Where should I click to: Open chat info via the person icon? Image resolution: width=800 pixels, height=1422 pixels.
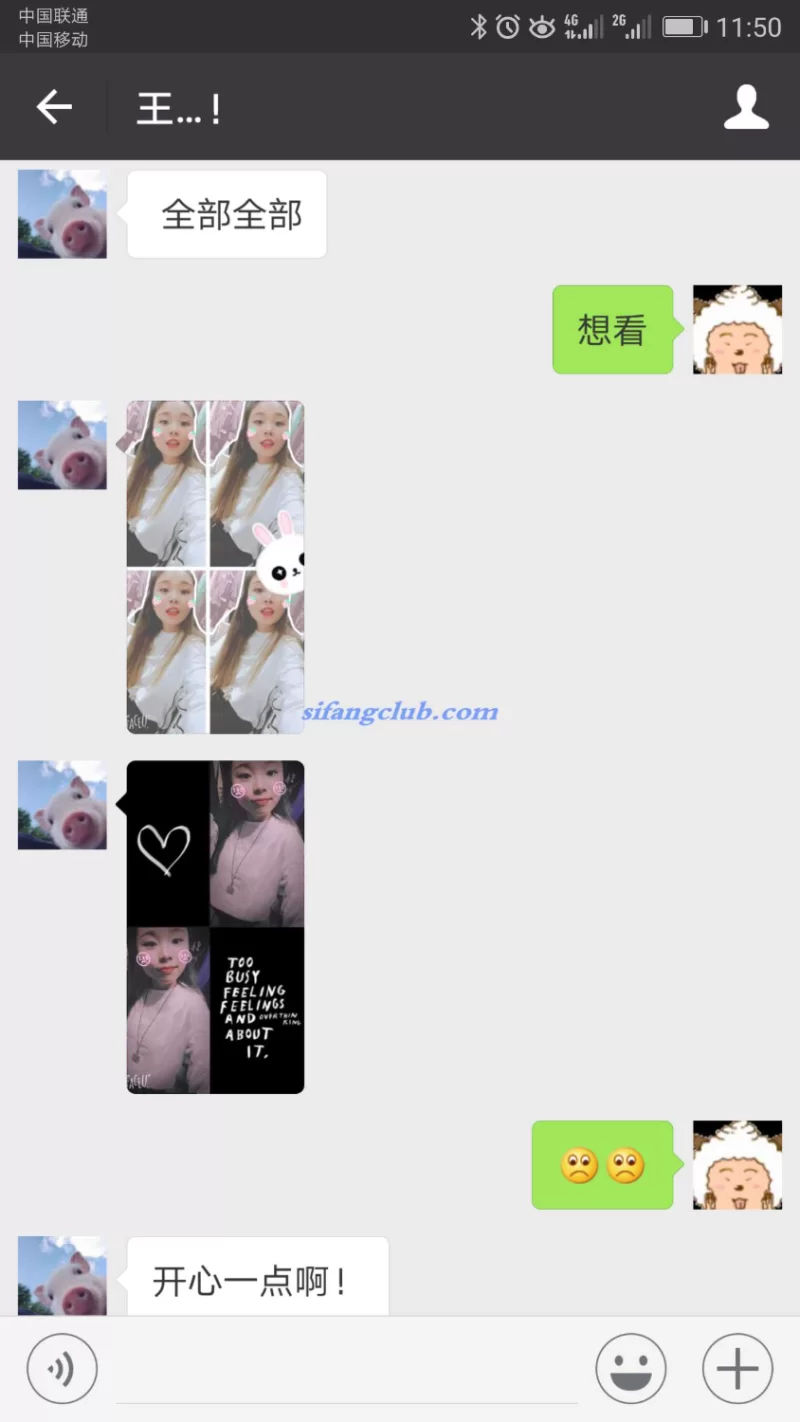click(746, 107)
